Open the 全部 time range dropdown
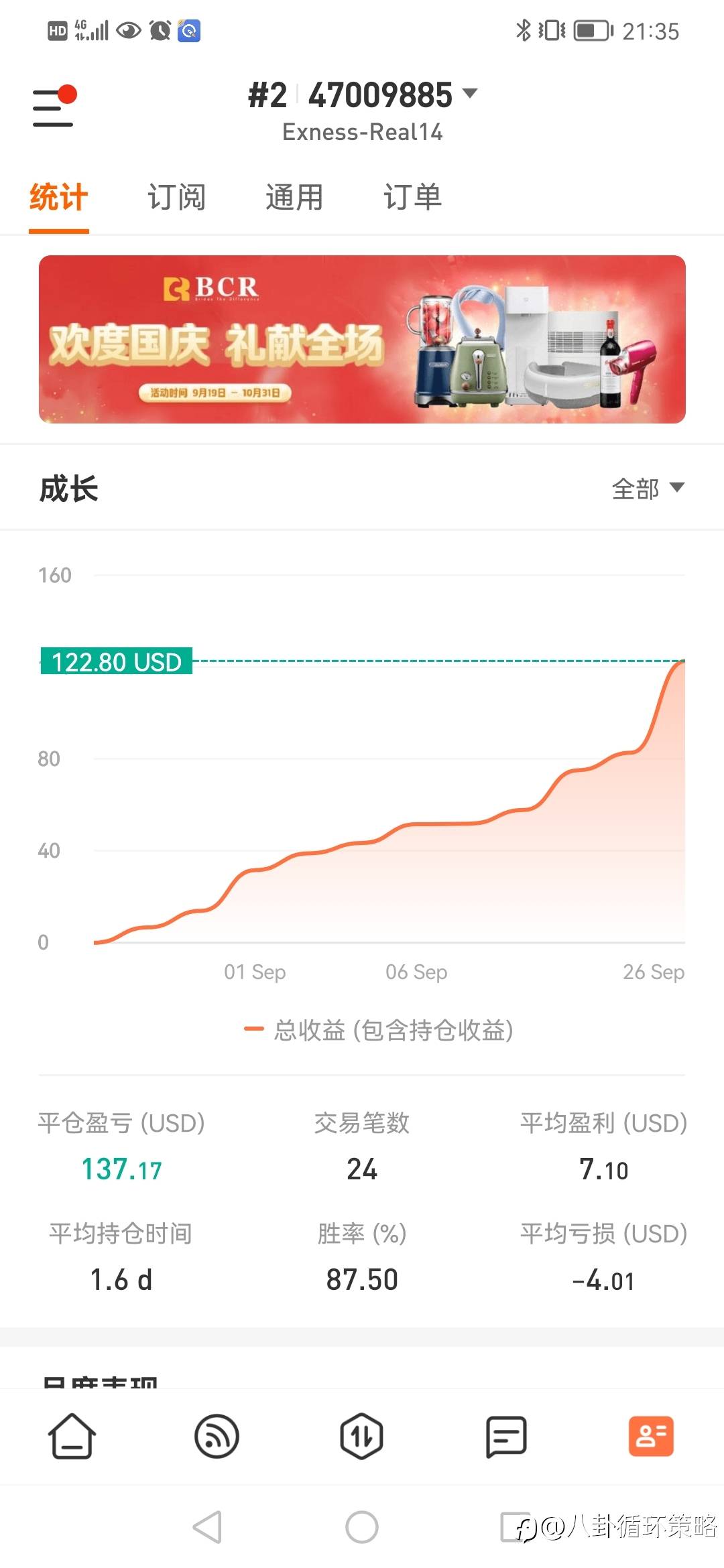 click(648, 488)
